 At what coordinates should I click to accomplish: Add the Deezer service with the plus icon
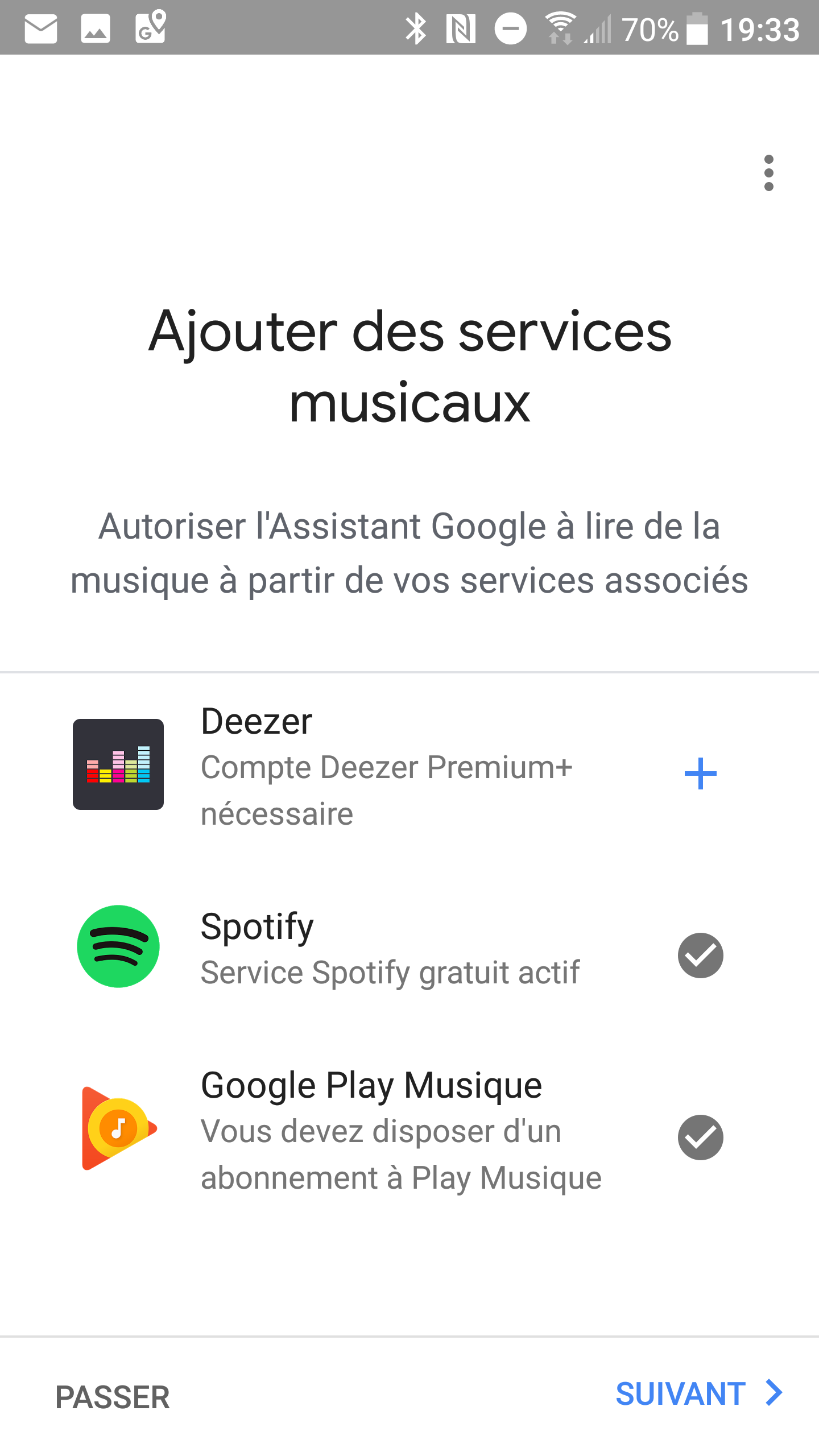pos(700,773)
